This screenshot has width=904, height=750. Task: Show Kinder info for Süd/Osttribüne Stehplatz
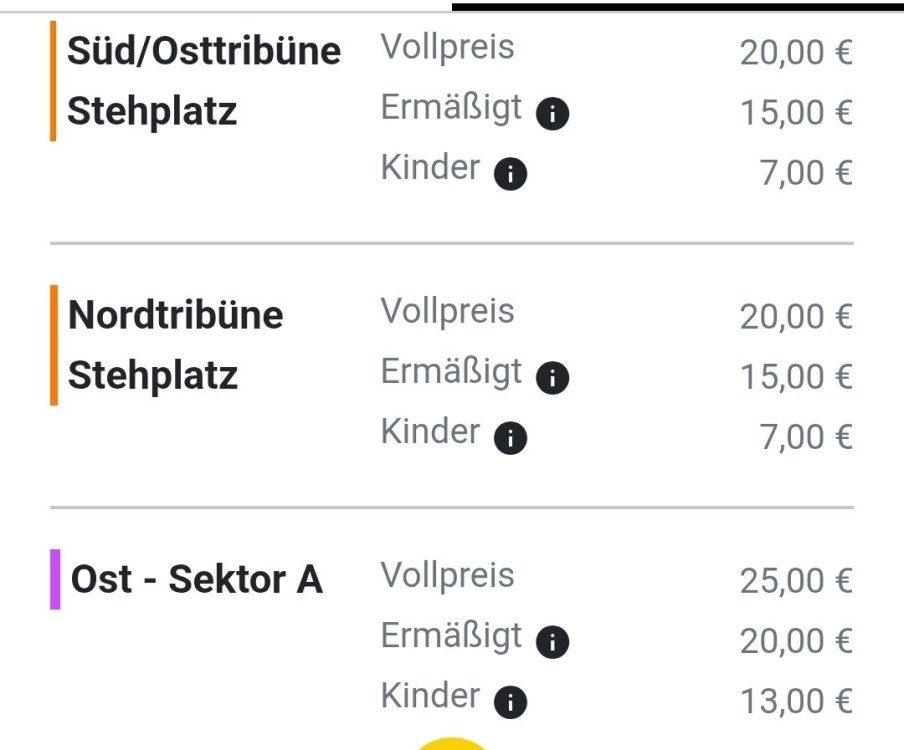(510, 174)
